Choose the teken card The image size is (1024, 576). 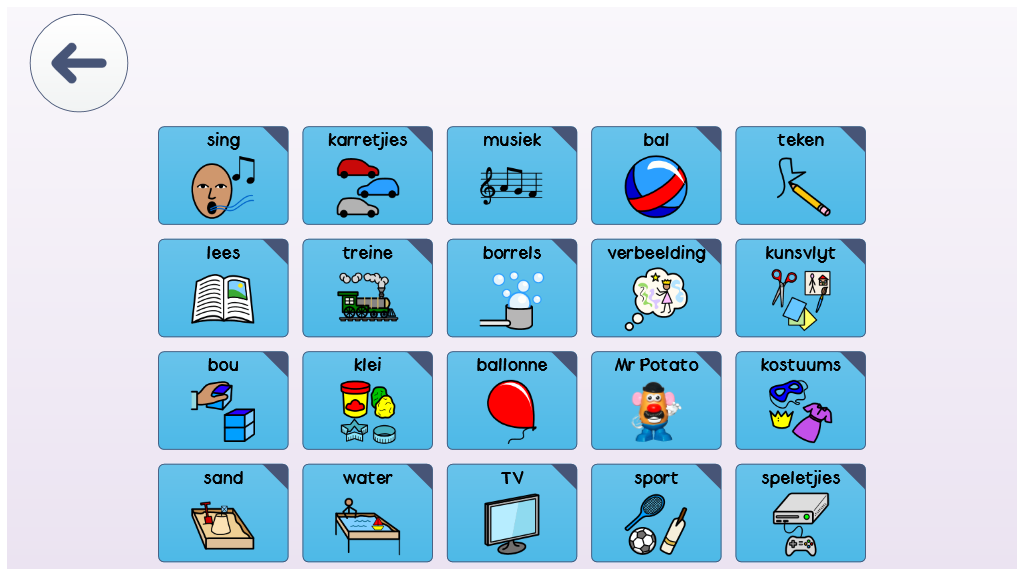[800, 176]
